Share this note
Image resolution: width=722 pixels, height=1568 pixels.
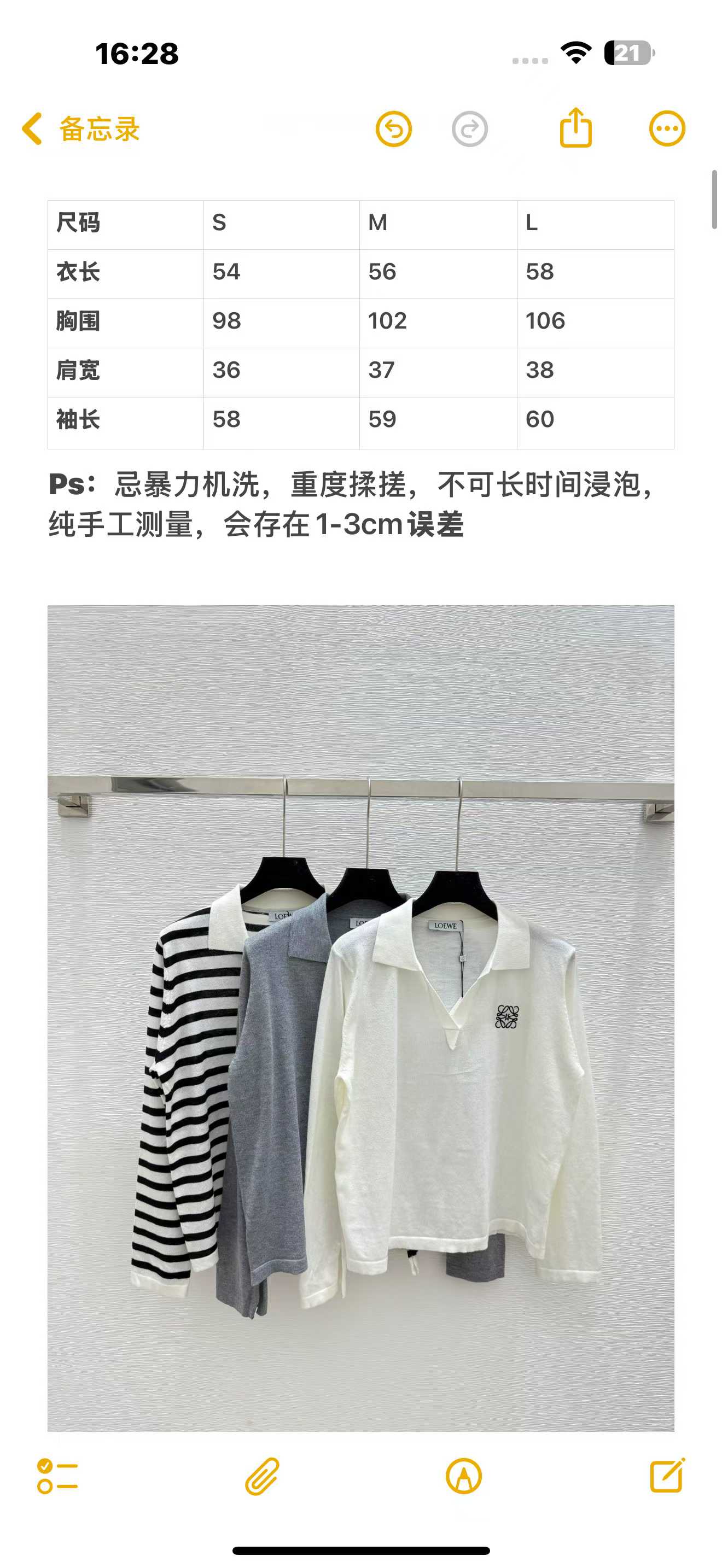point(575,127)
